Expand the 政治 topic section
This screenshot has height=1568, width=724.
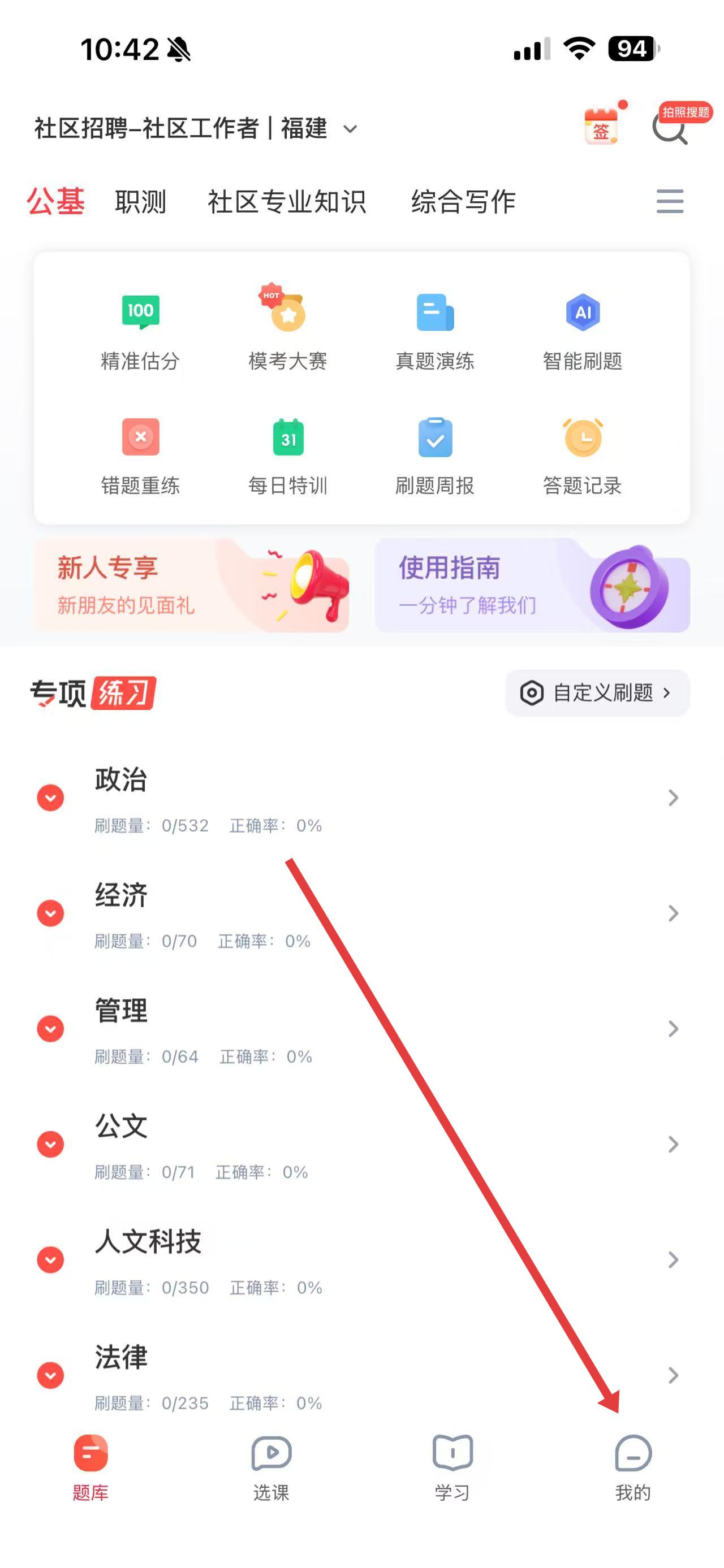pos(50,798)
